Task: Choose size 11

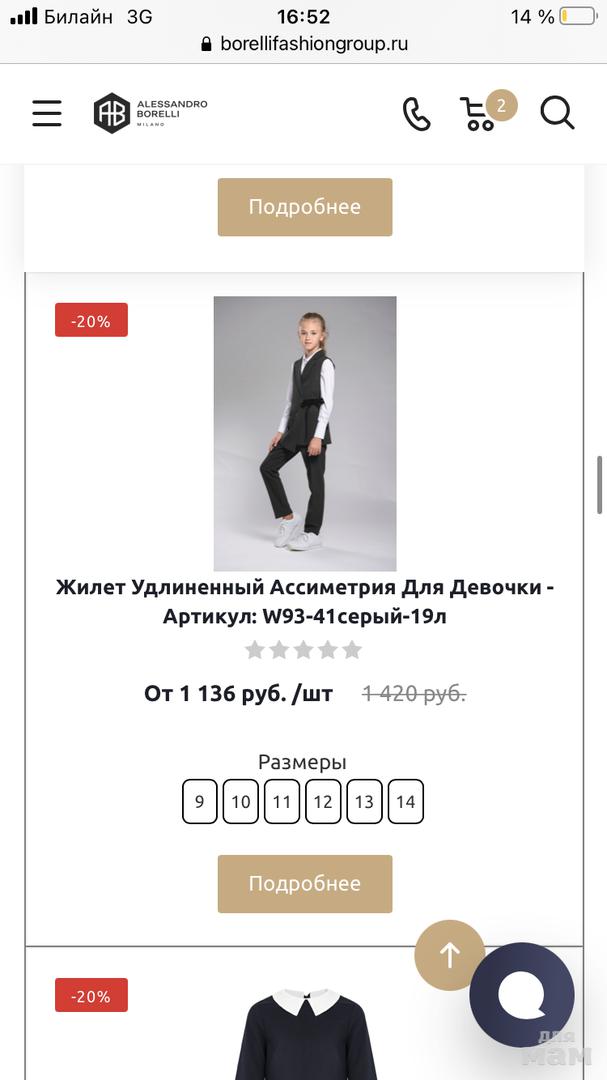Action: 281,801
